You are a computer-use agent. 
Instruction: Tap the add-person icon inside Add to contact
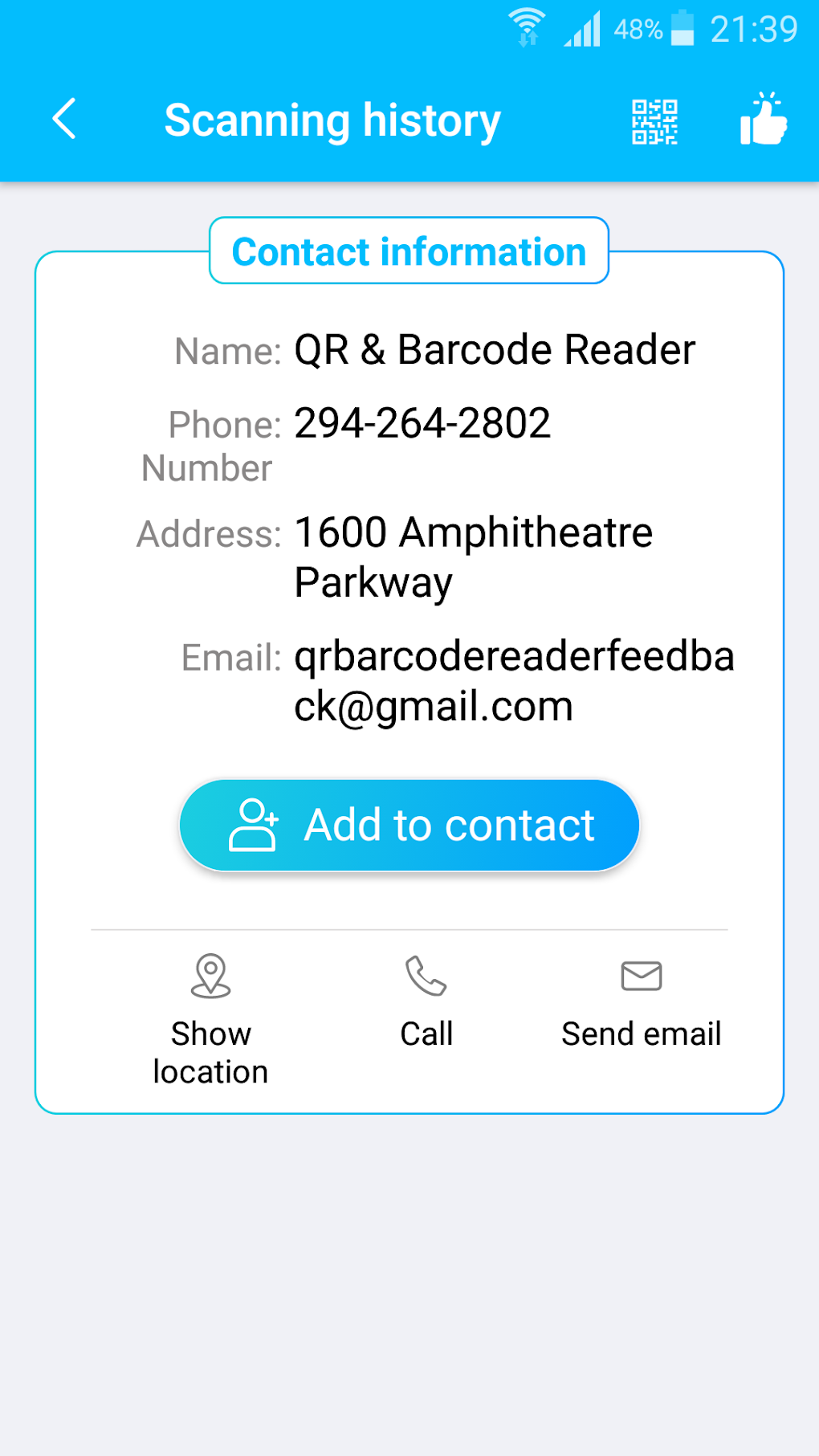(x=253, y=824)
